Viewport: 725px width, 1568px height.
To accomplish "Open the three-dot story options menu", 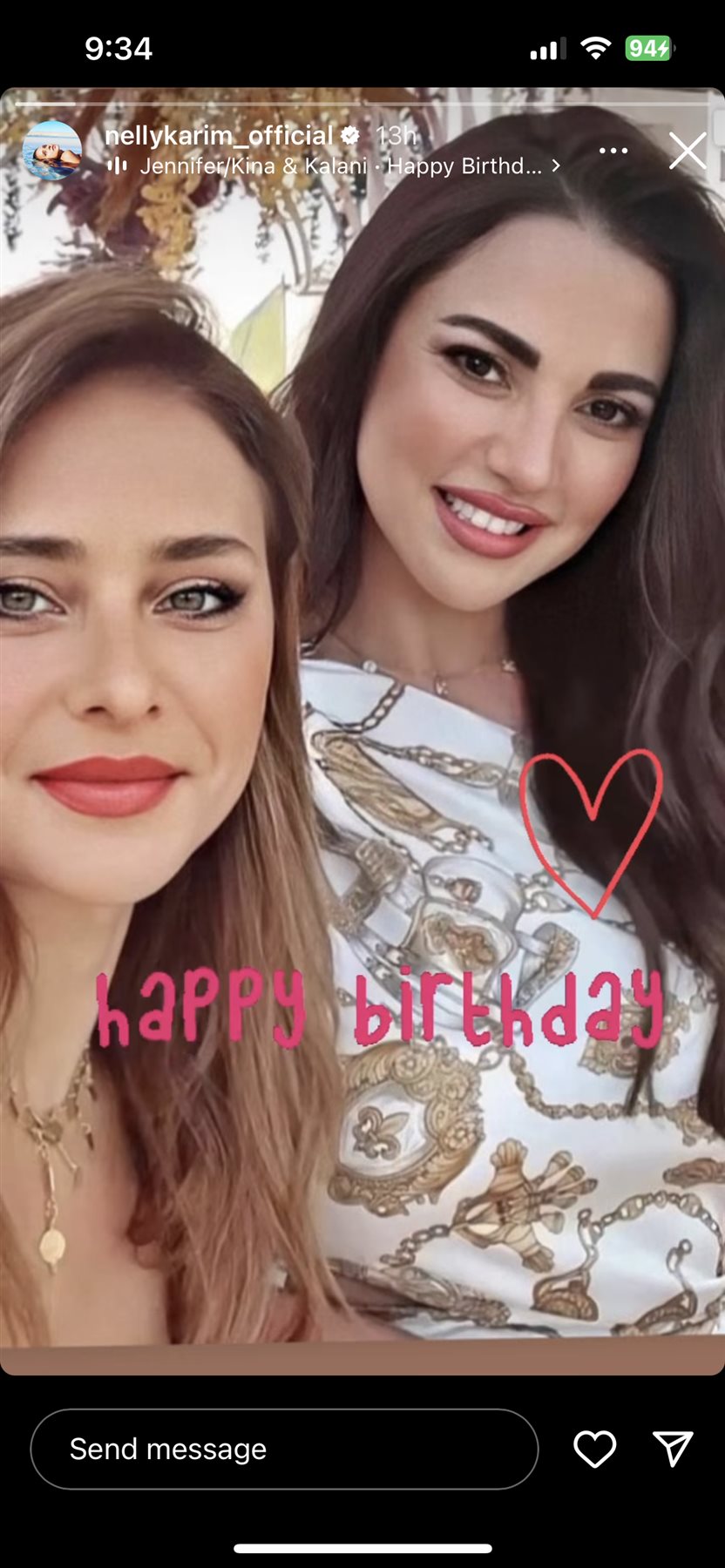I will [613, 151].
